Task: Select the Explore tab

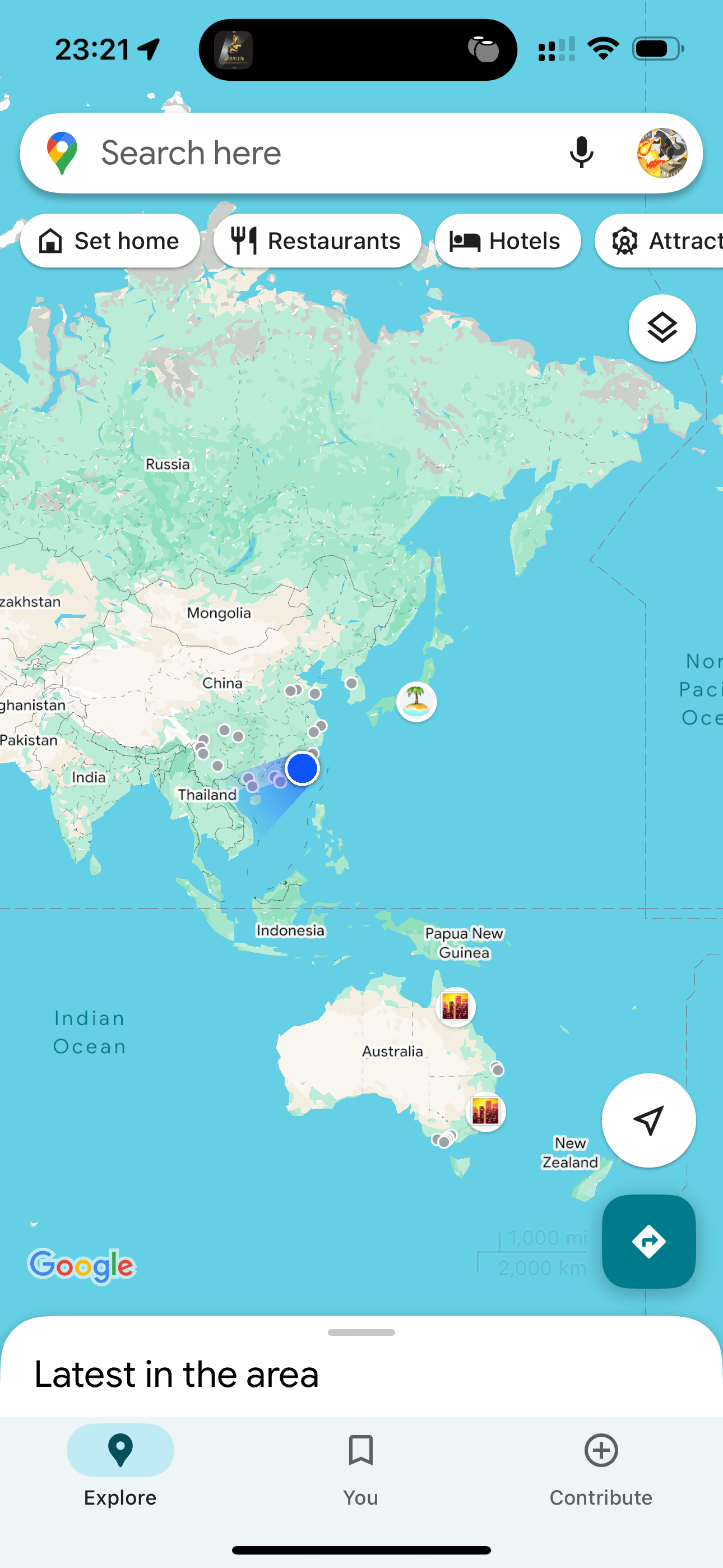Action: pos(120,1468)
